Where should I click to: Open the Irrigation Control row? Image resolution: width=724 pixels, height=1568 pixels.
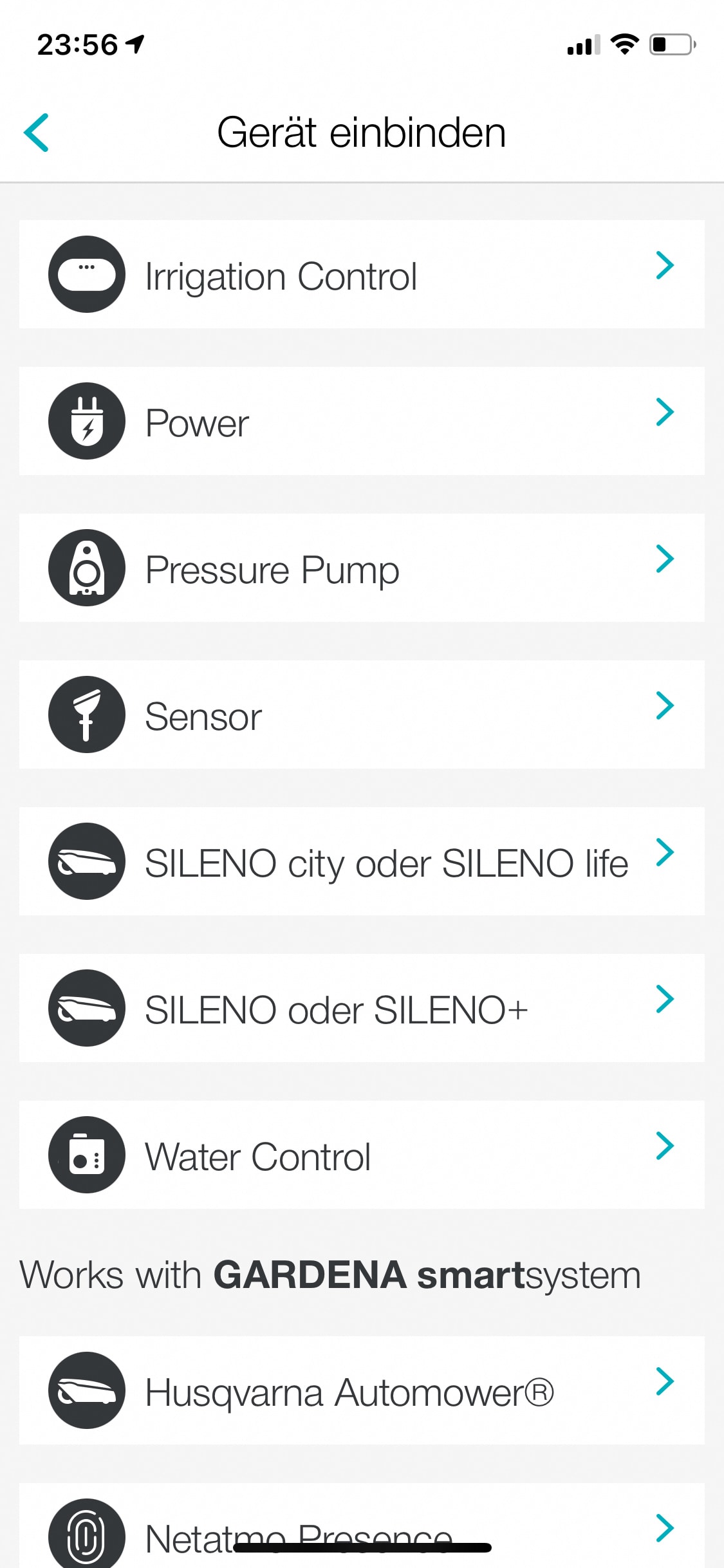(x=362, y=274)
